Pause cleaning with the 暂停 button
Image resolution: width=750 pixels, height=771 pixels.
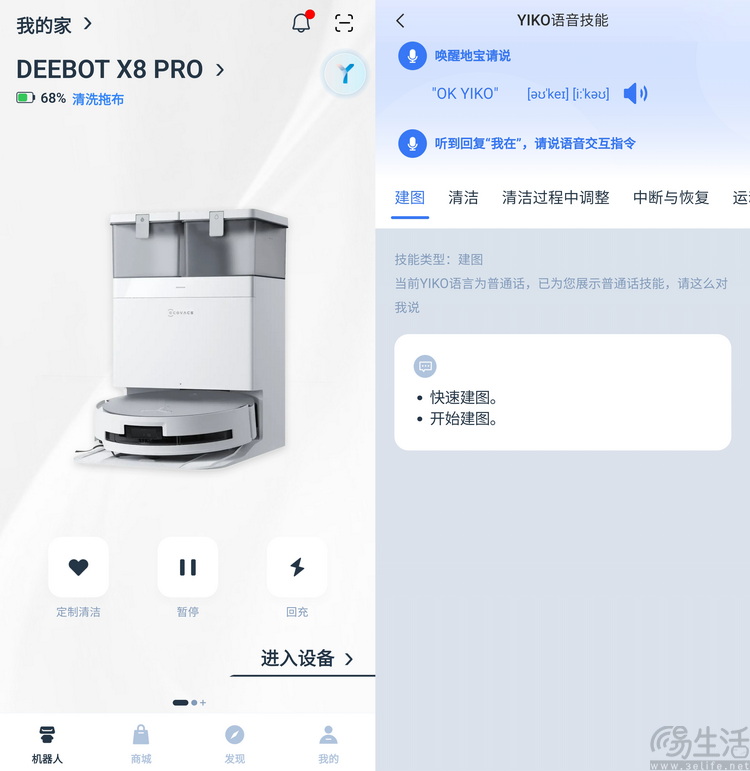point(187,567)
